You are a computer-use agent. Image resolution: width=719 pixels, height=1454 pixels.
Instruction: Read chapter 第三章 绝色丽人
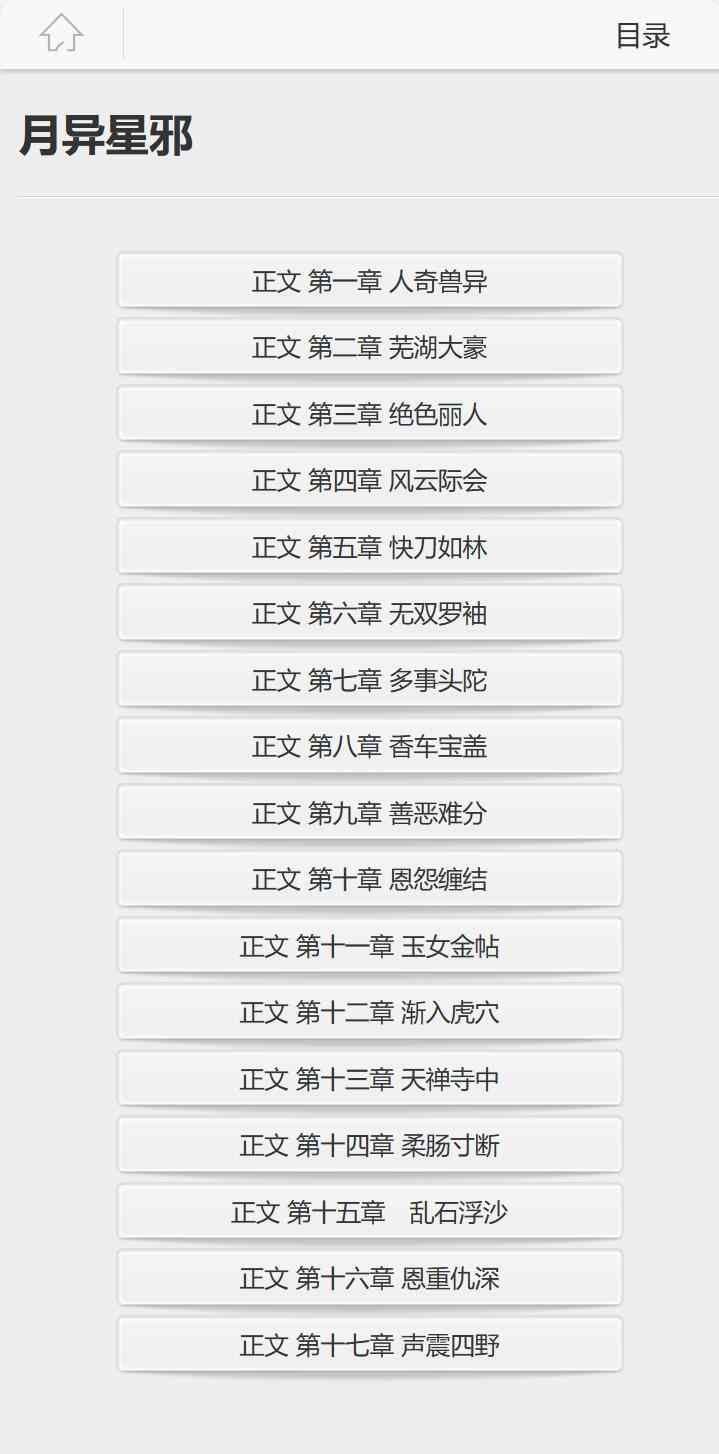click(x=370, y=414)
